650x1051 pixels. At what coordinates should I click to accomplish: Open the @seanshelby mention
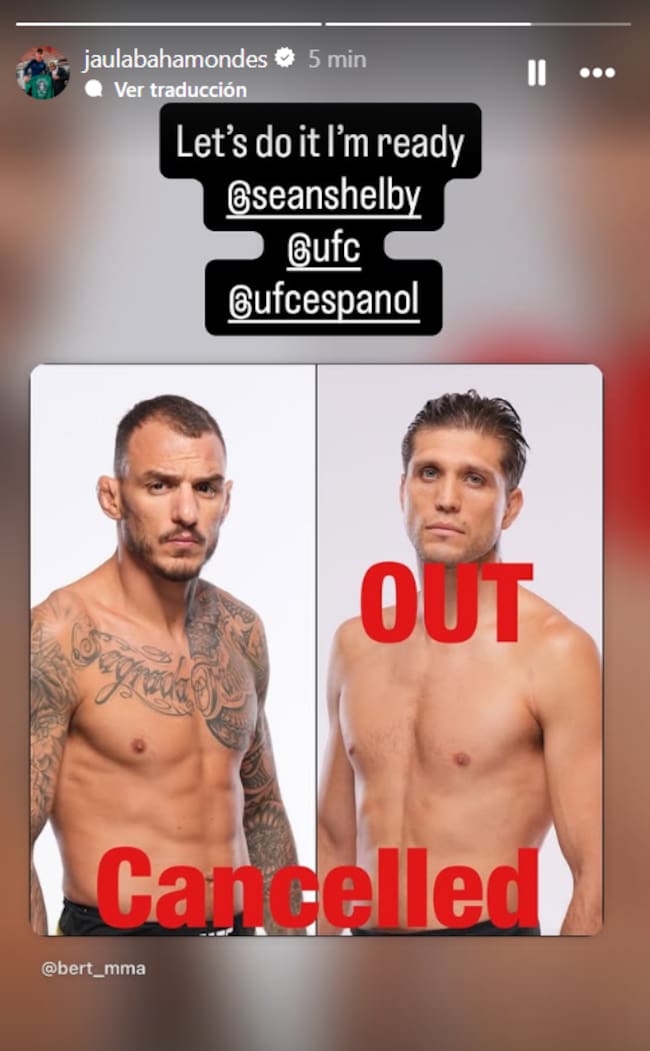(323, 199)
